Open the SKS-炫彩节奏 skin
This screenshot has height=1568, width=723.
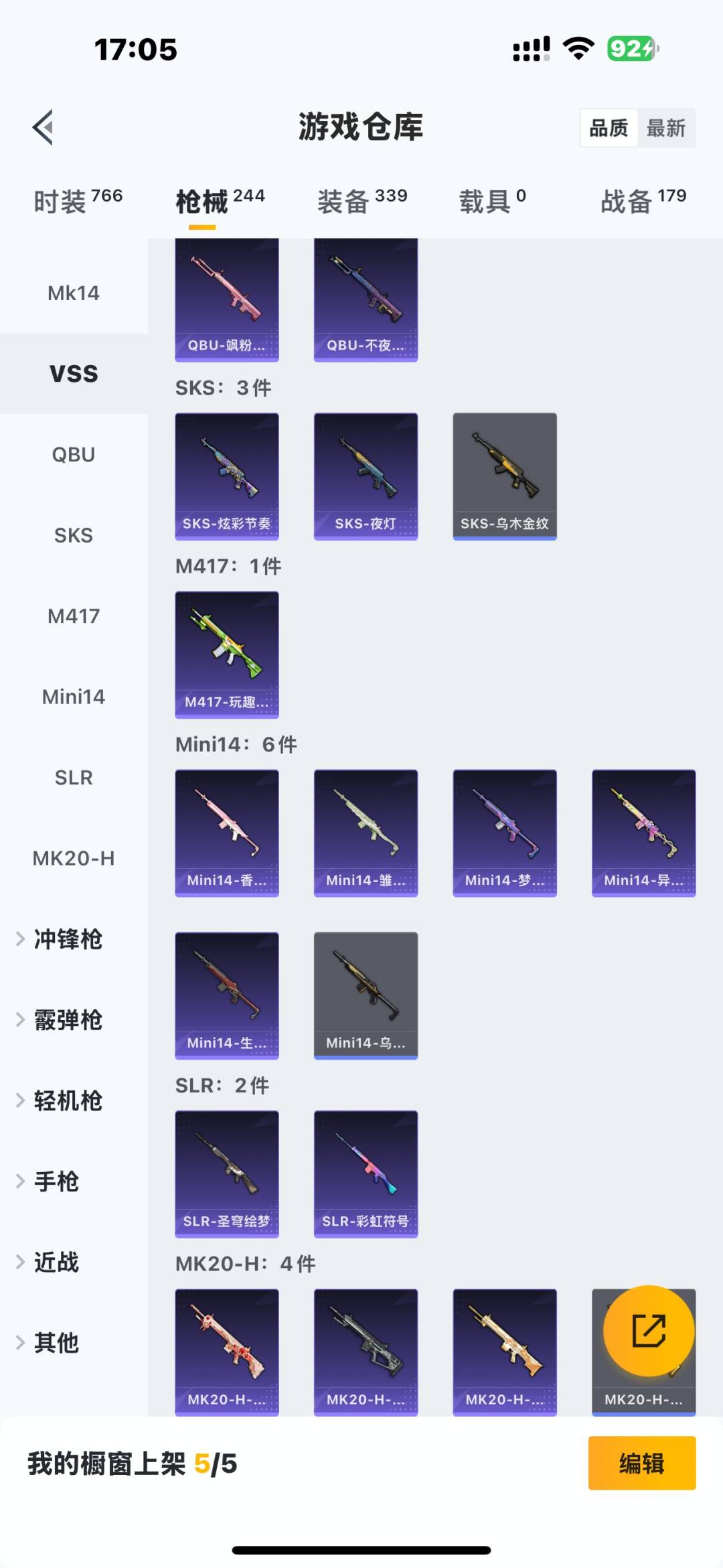tap(227, 476)
